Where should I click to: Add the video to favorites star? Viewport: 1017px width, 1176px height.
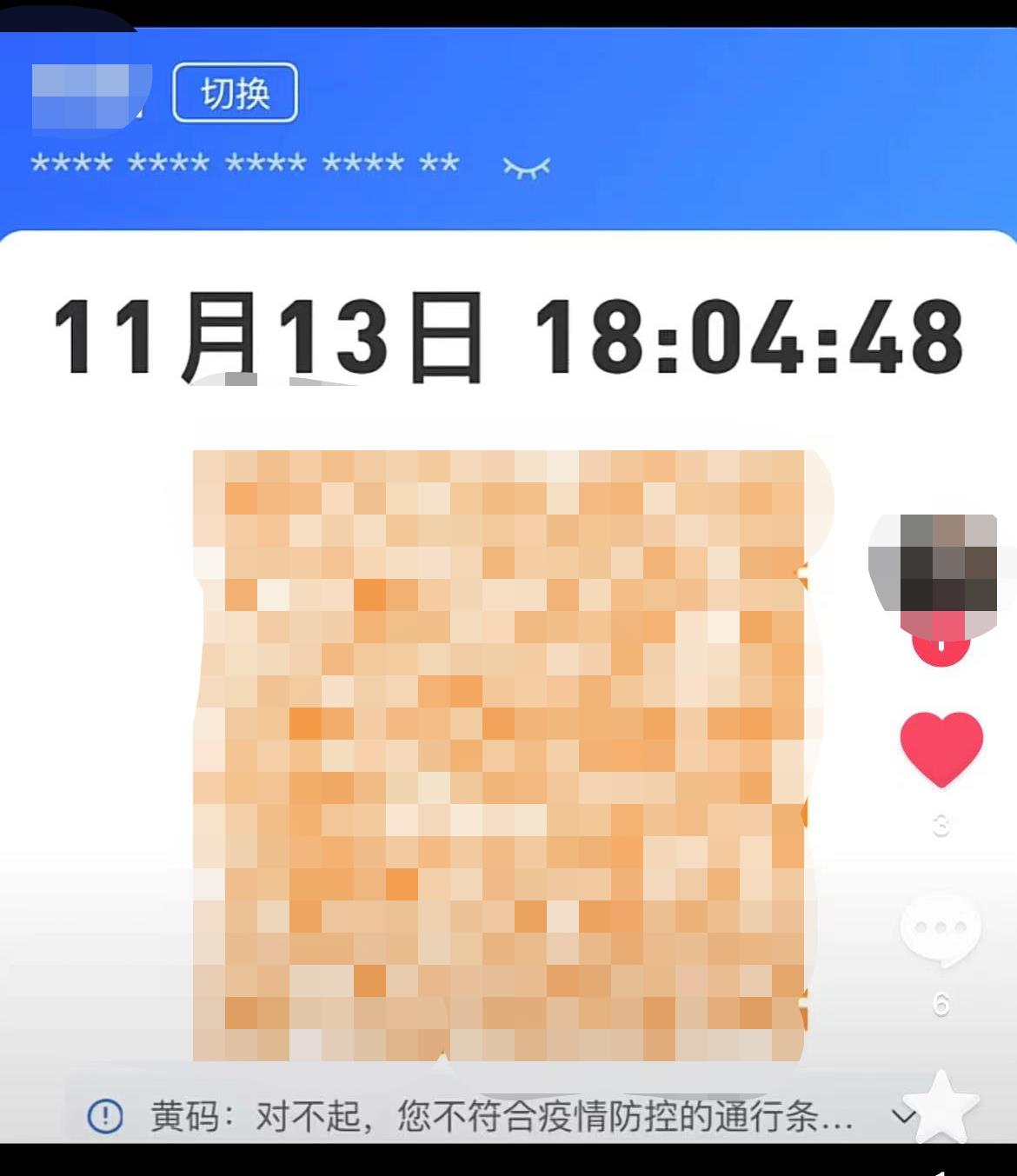[941, 1107]
